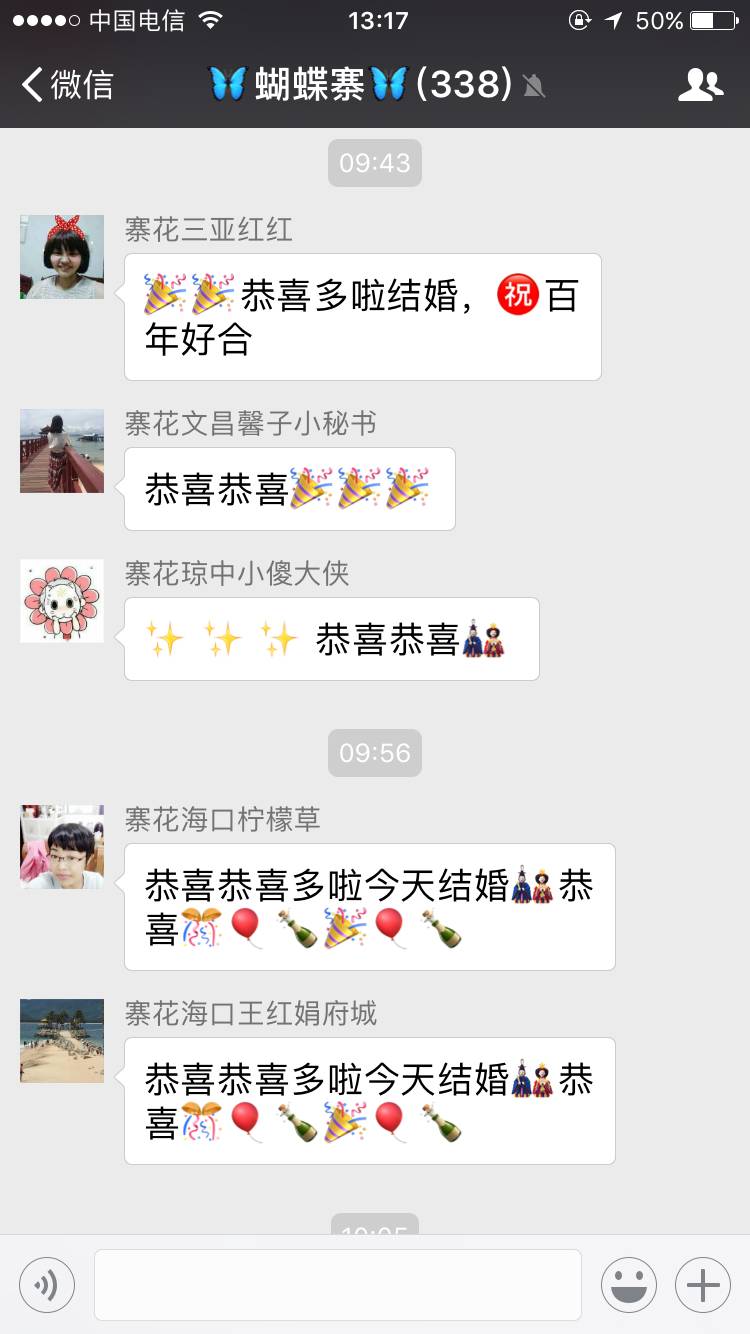This screenshot has width=750, height=1334.
Task: Tap 寨花琼中小傻大侠's flower avatar
Action: [x=62, y=601]
